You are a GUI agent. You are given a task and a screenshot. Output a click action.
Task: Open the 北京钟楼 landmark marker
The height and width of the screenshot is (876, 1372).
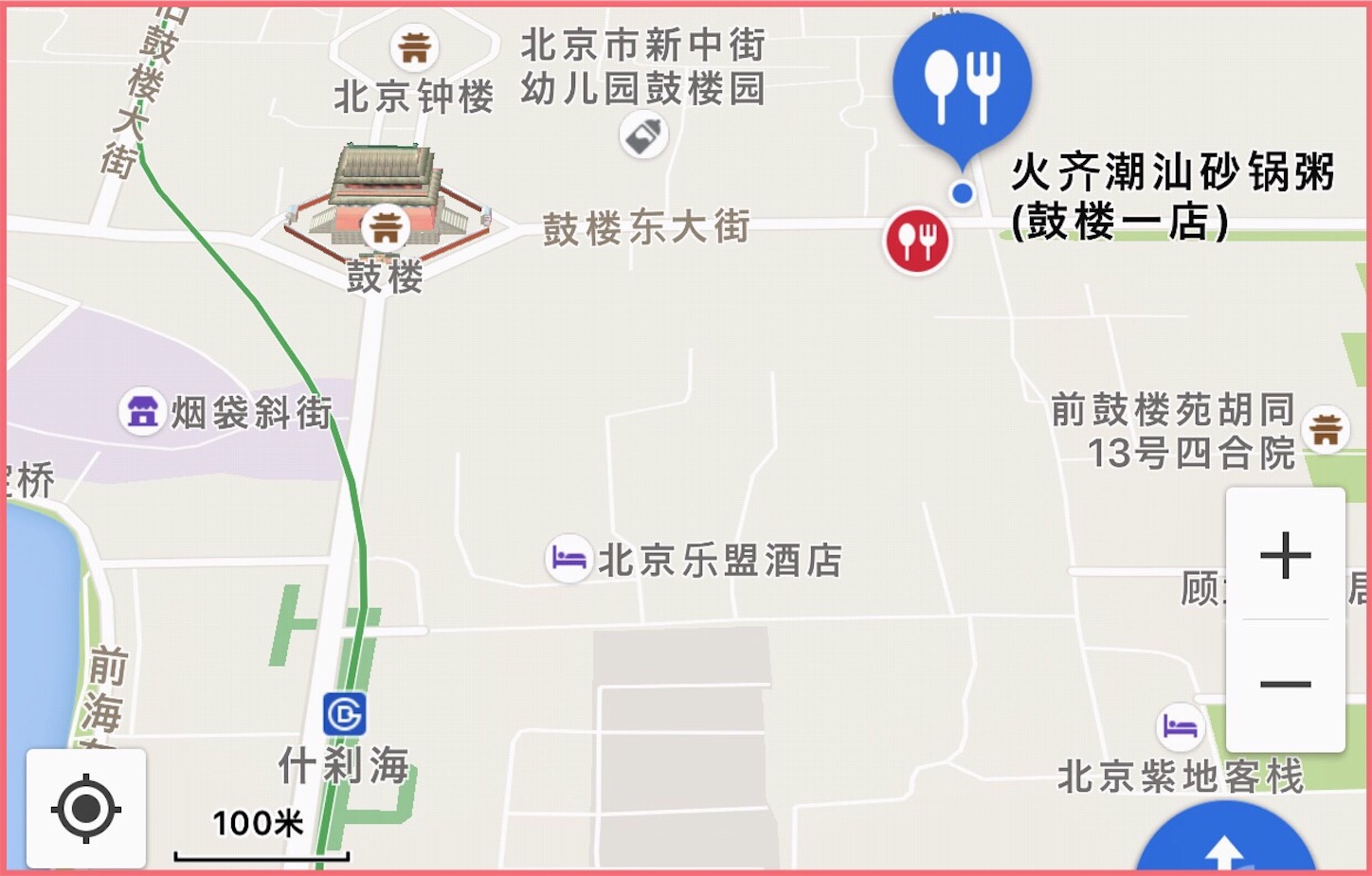click(414, 47)
